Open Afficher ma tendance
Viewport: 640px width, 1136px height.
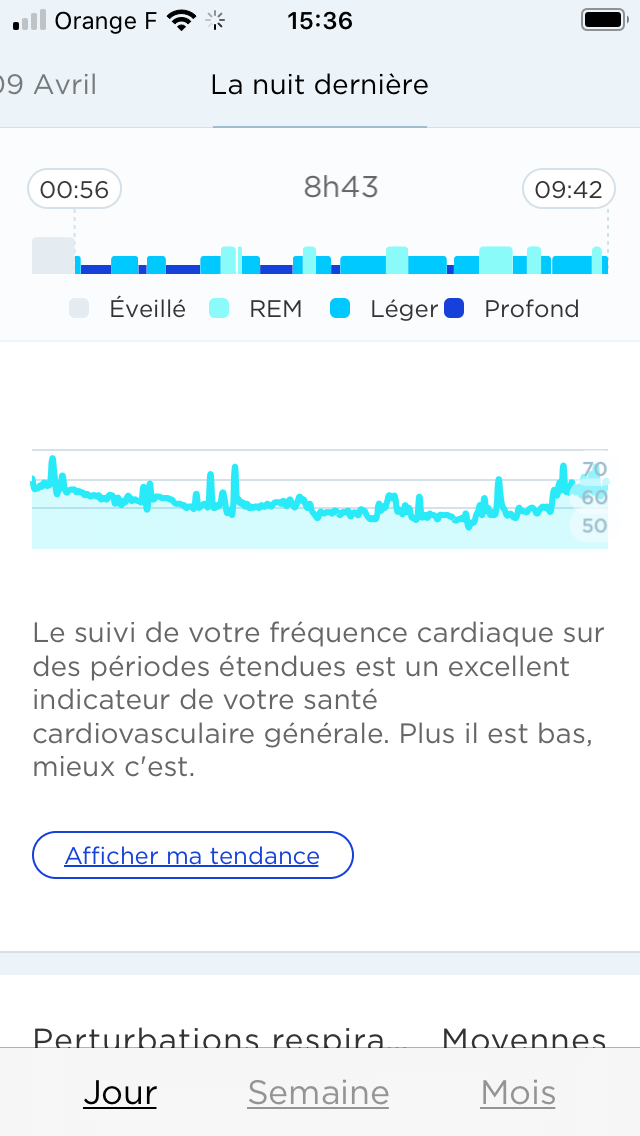pyautogui.click(x=192, y=856)
